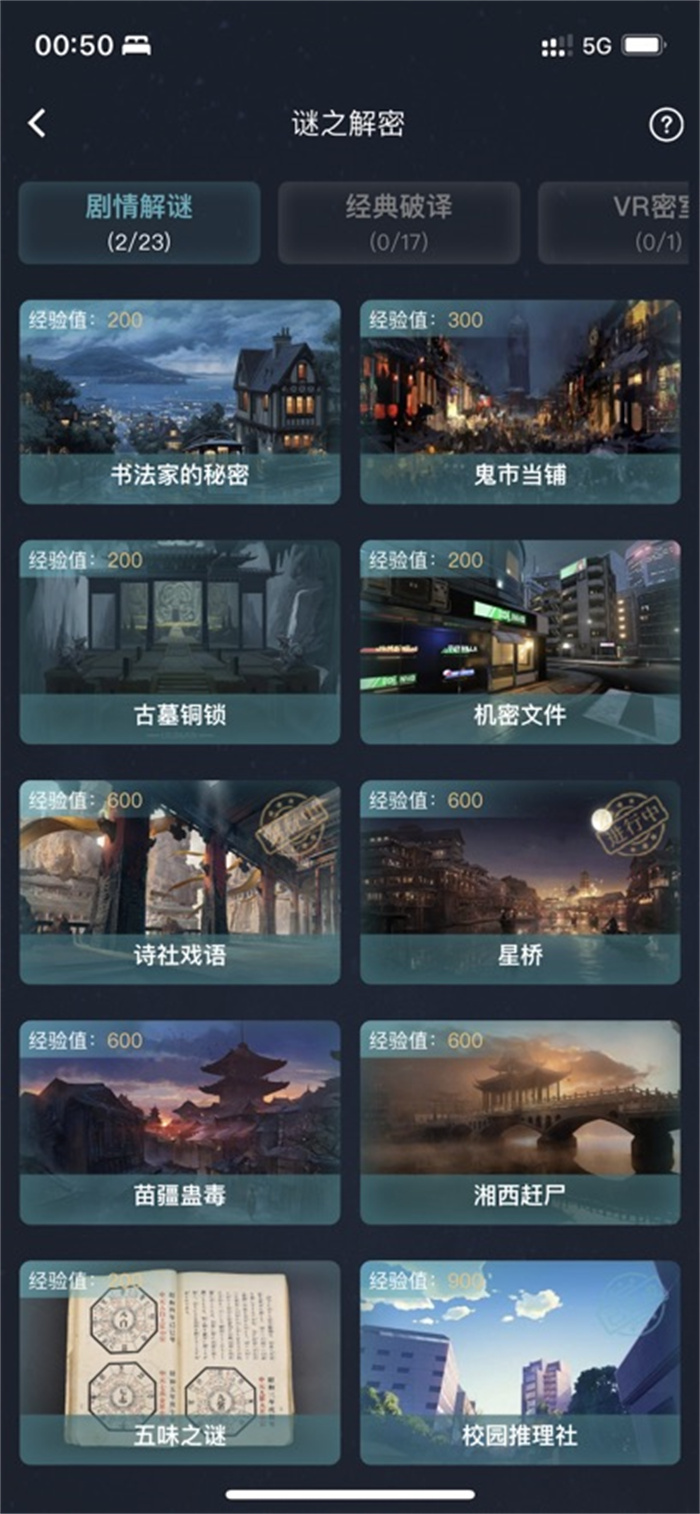This screenshot has width=700, height=1514.
Task: Go back using the top-left arrow
Action: click(x=37, y=124)
